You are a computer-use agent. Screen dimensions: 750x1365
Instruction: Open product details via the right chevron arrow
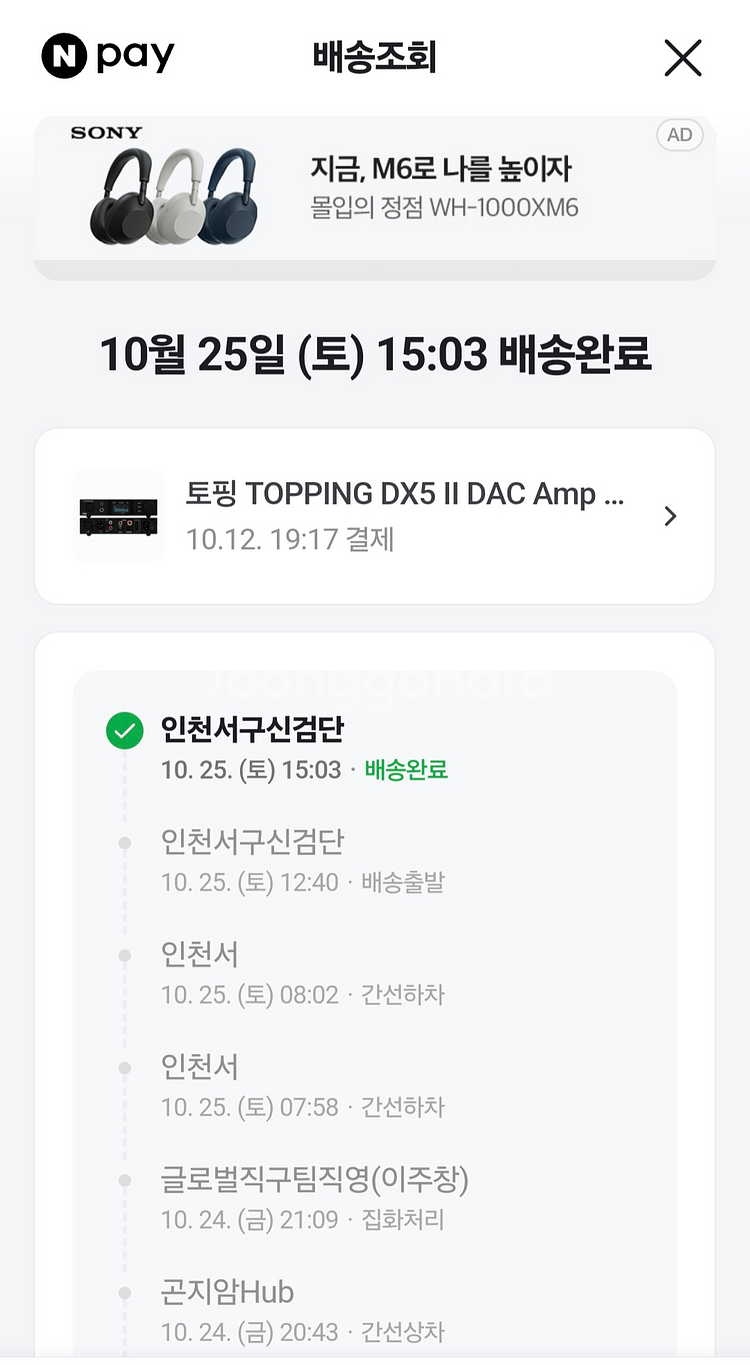click(x=668, y=516)
